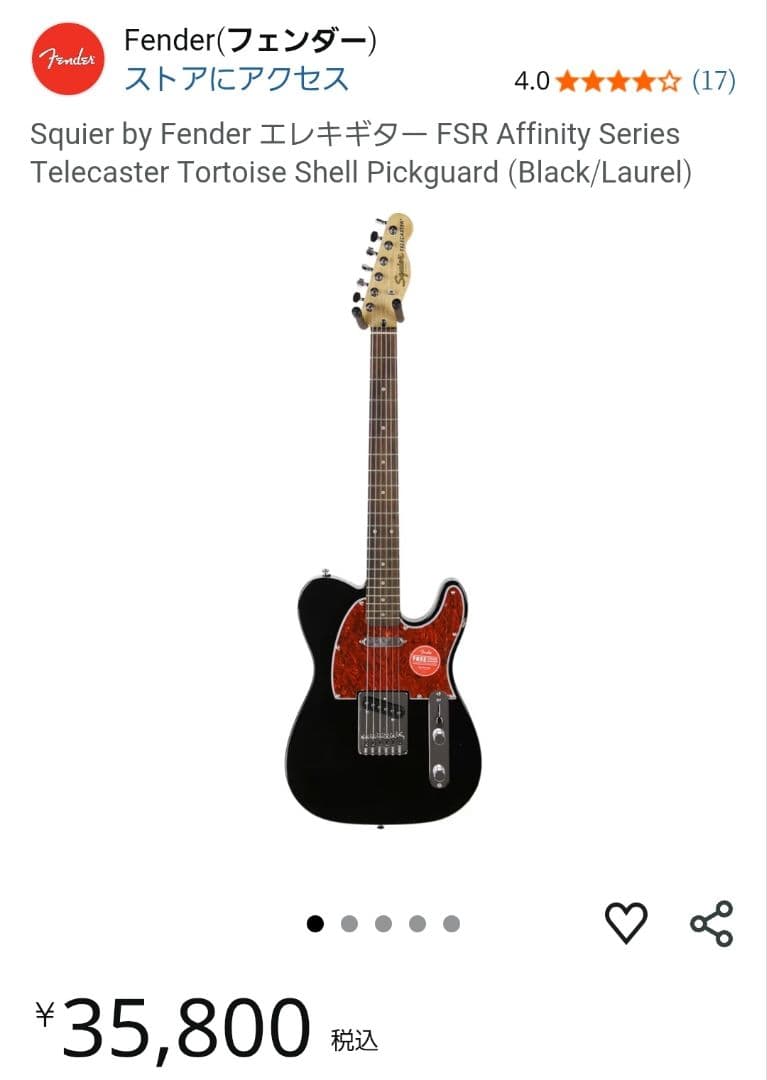Click the share network symbol

tap(712, 921)
